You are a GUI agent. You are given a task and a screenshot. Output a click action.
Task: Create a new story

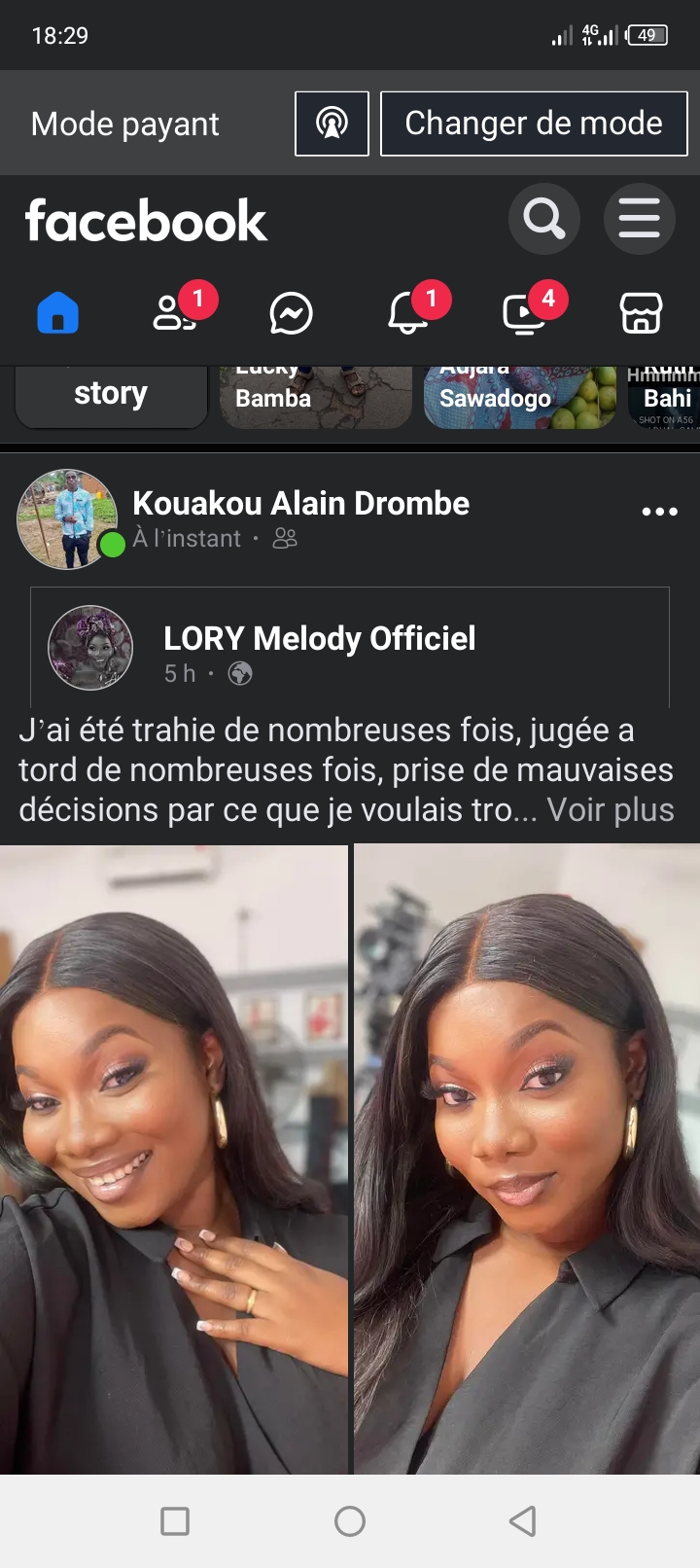(111, 395)
